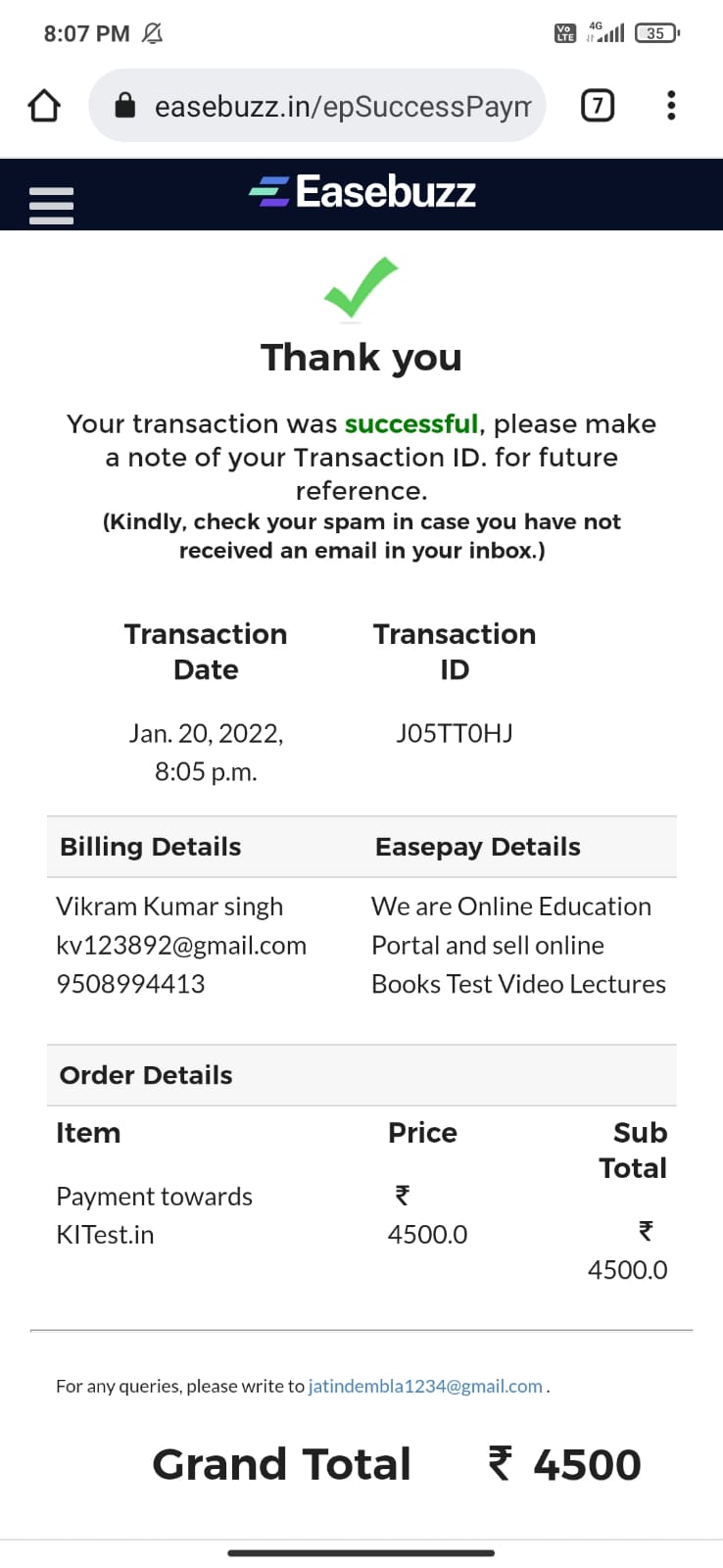Open the browser overflow menu

(671, 105)
